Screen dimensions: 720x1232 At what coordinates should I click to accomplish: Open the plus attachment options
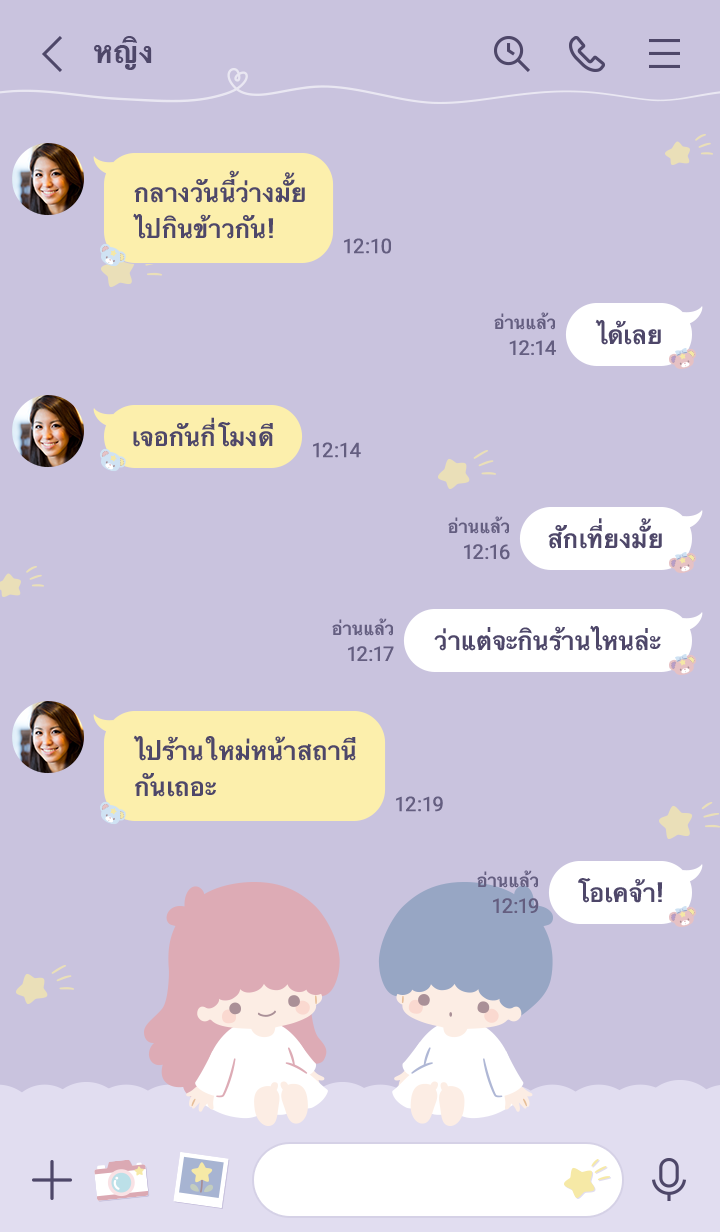click(x=52, y=1181)
